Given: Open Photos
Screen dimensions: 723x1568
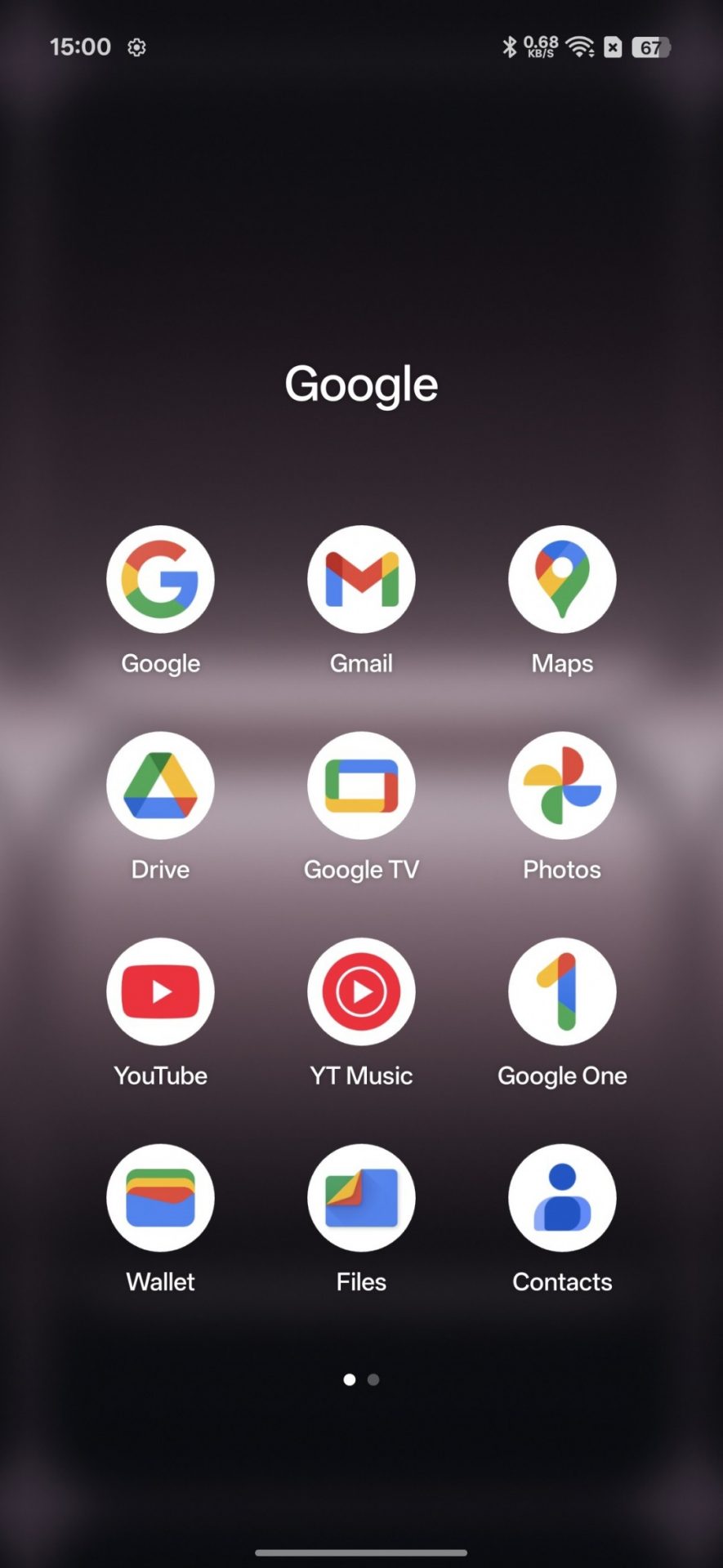Looking at the screenshot, I should 562,786.
